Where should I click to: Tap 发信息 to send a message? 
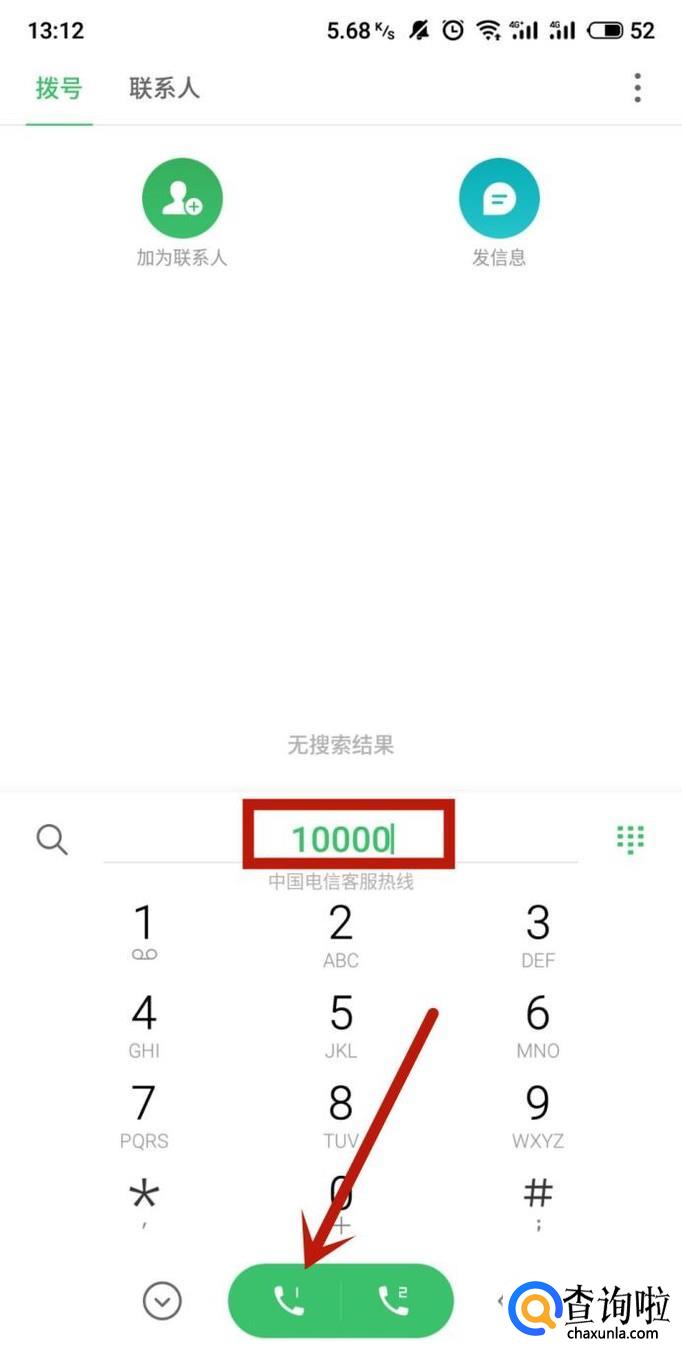point(498,198)
